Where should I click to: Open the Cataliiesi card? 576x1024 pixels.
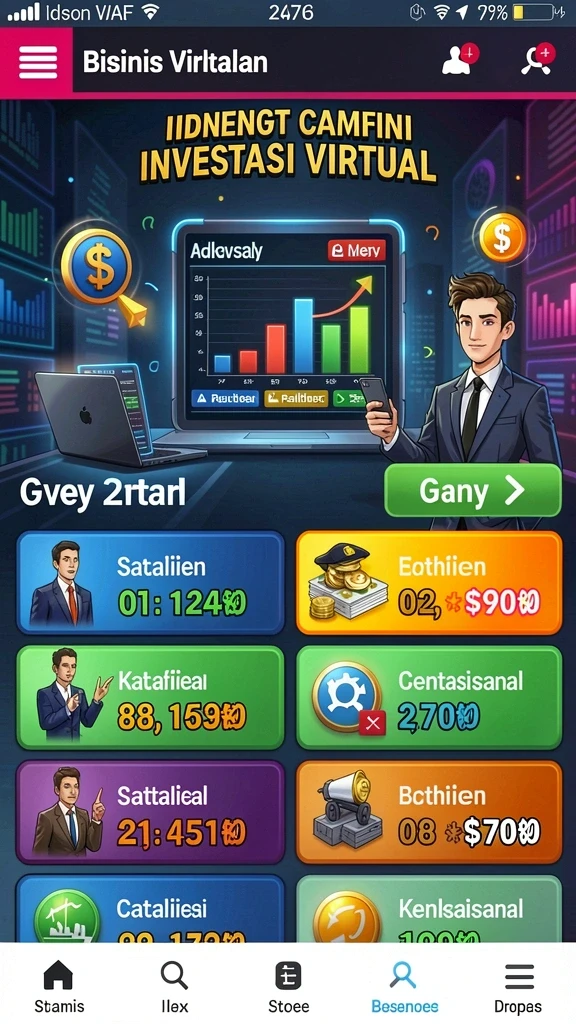coord(151,909)
